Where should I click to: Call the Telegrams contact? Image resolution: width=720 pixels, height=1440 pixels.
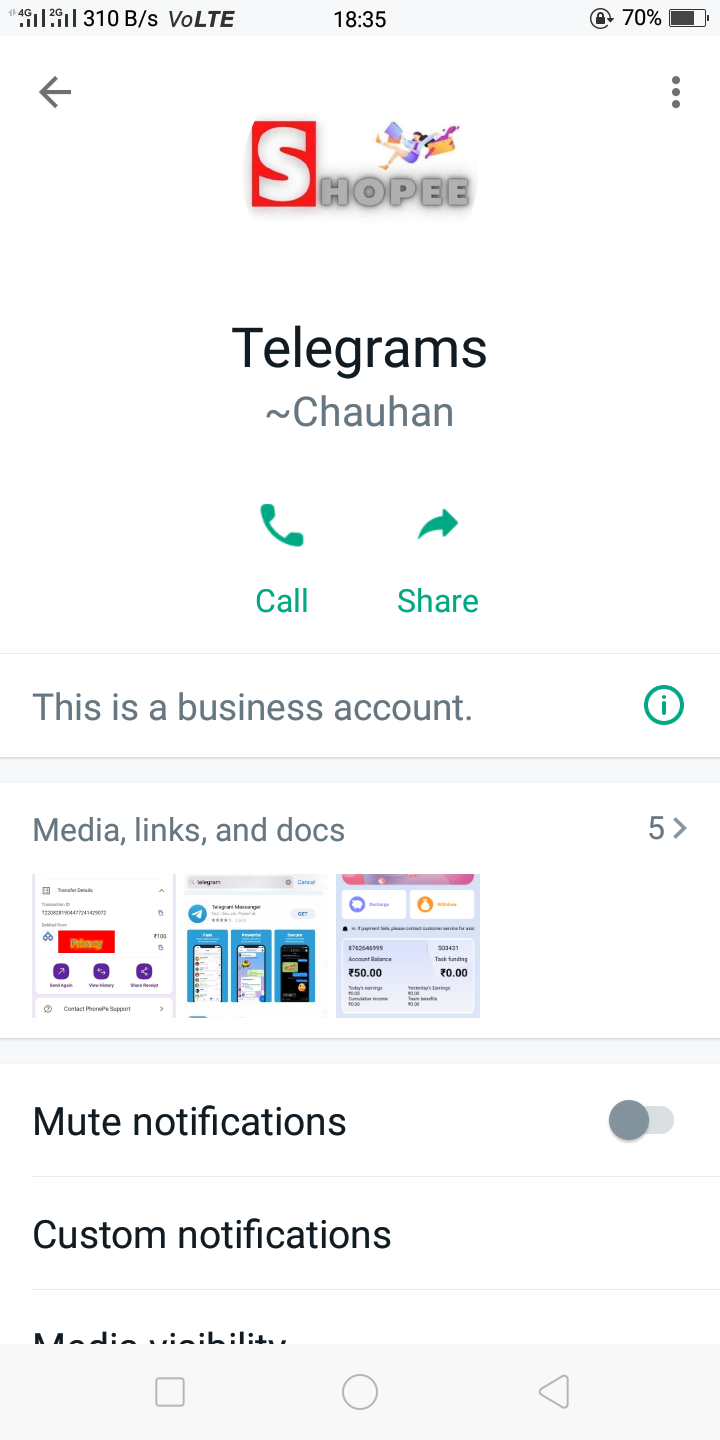[x=282, y=558]
